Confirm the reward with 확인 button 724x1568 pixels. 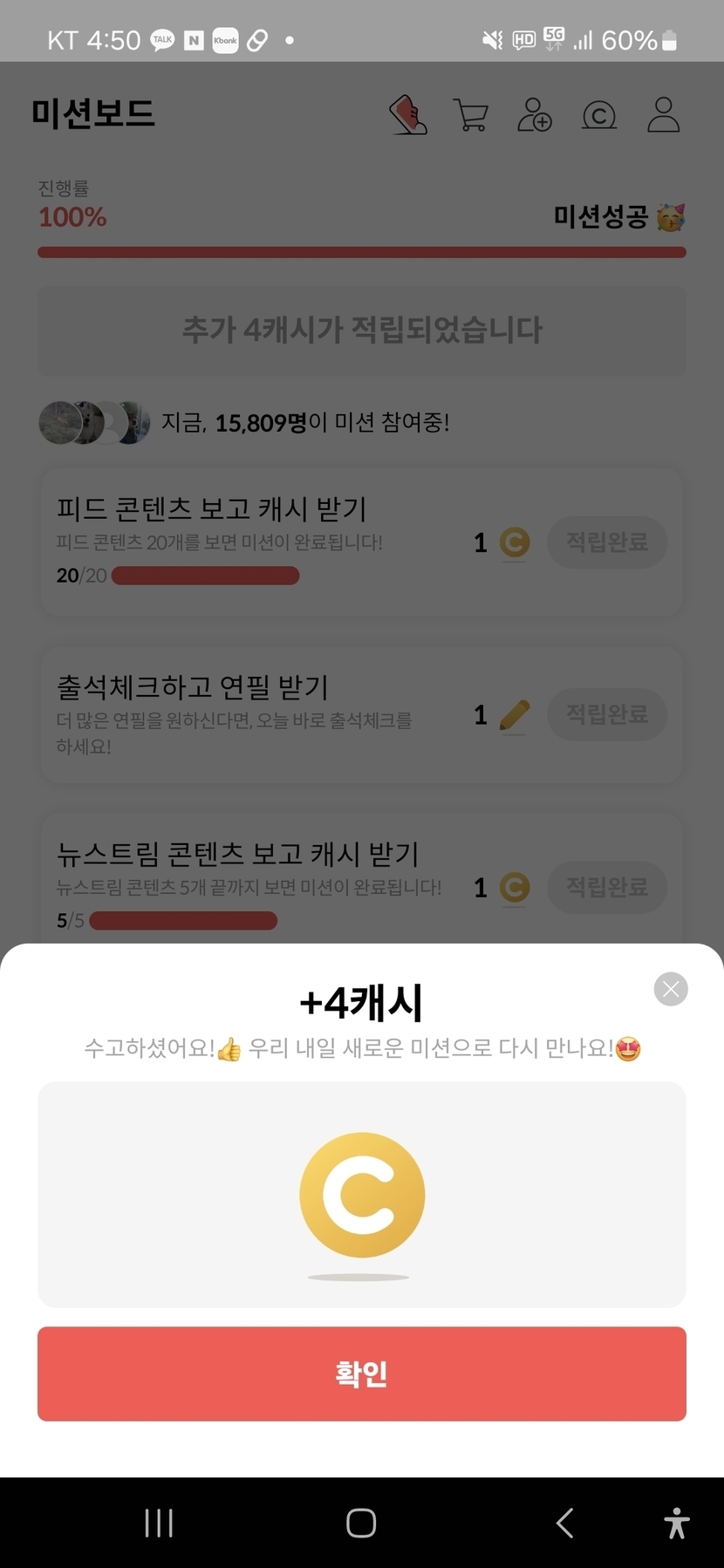[361, 1374]
